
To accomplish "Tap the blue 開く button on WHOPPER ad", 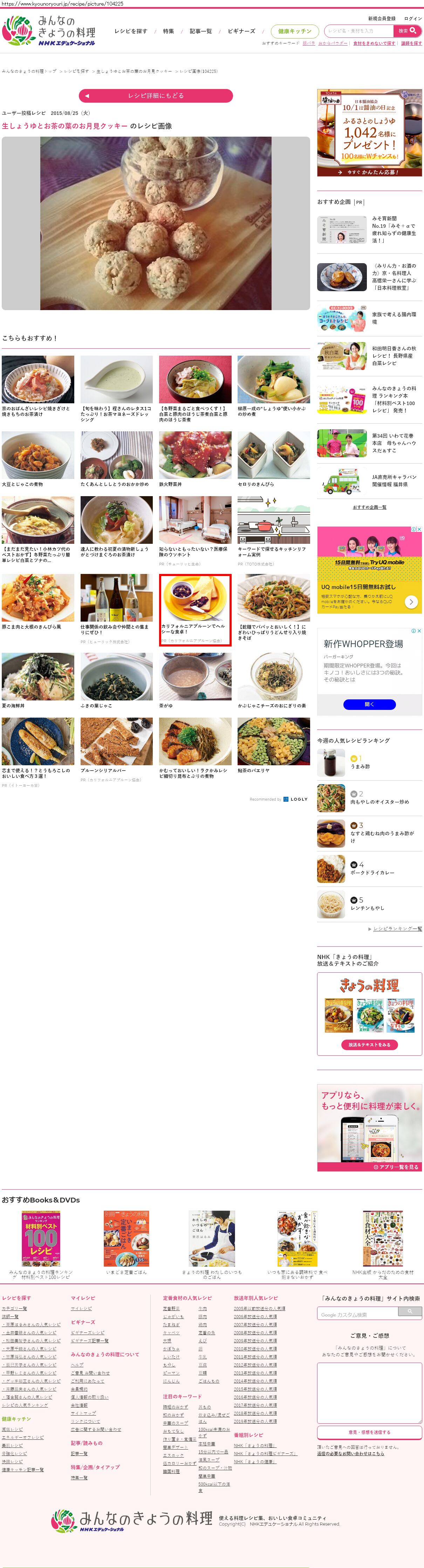I will [369, 704].
